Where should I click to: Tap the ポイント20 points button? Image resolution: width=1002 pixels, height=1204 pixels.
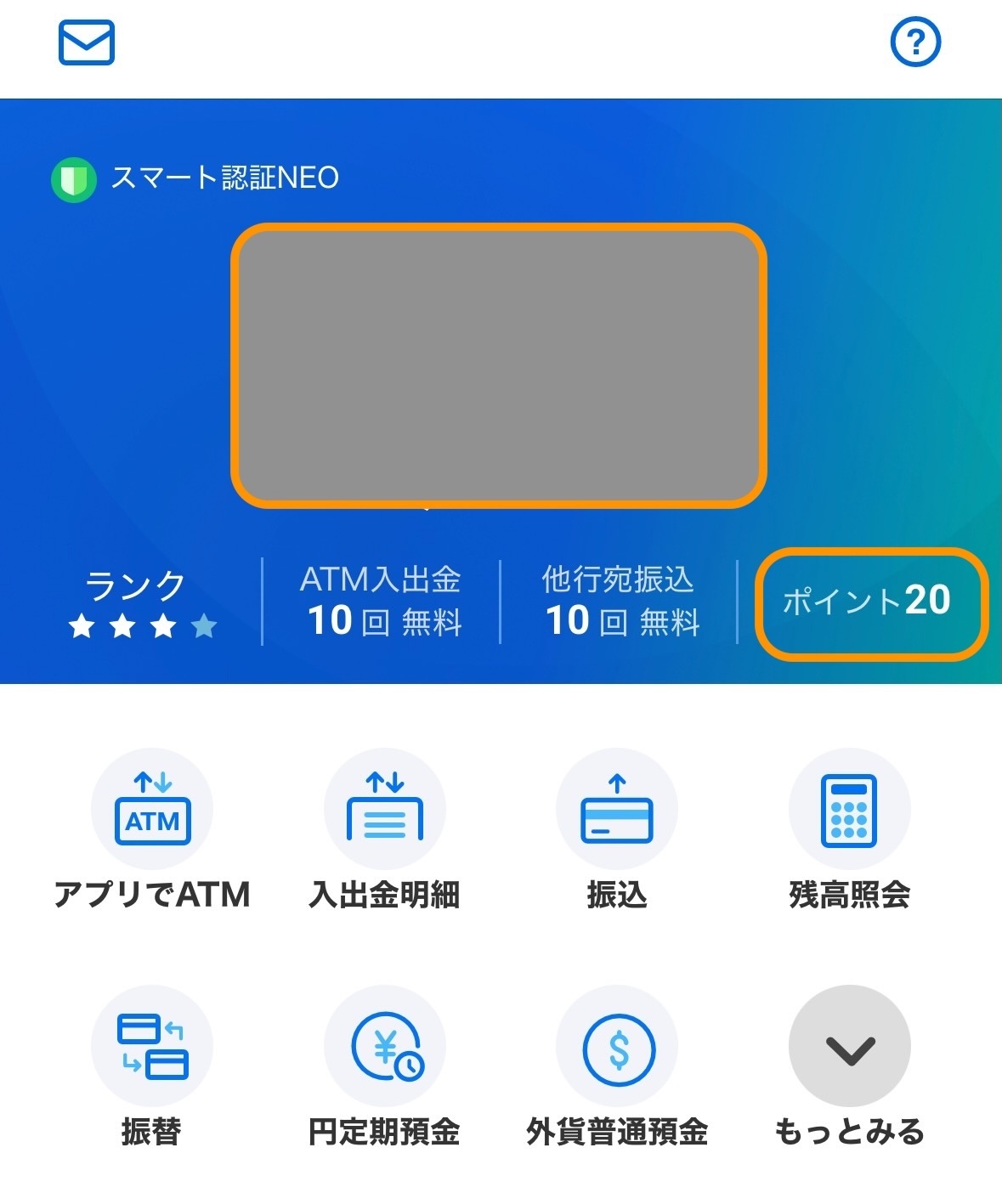872,603
